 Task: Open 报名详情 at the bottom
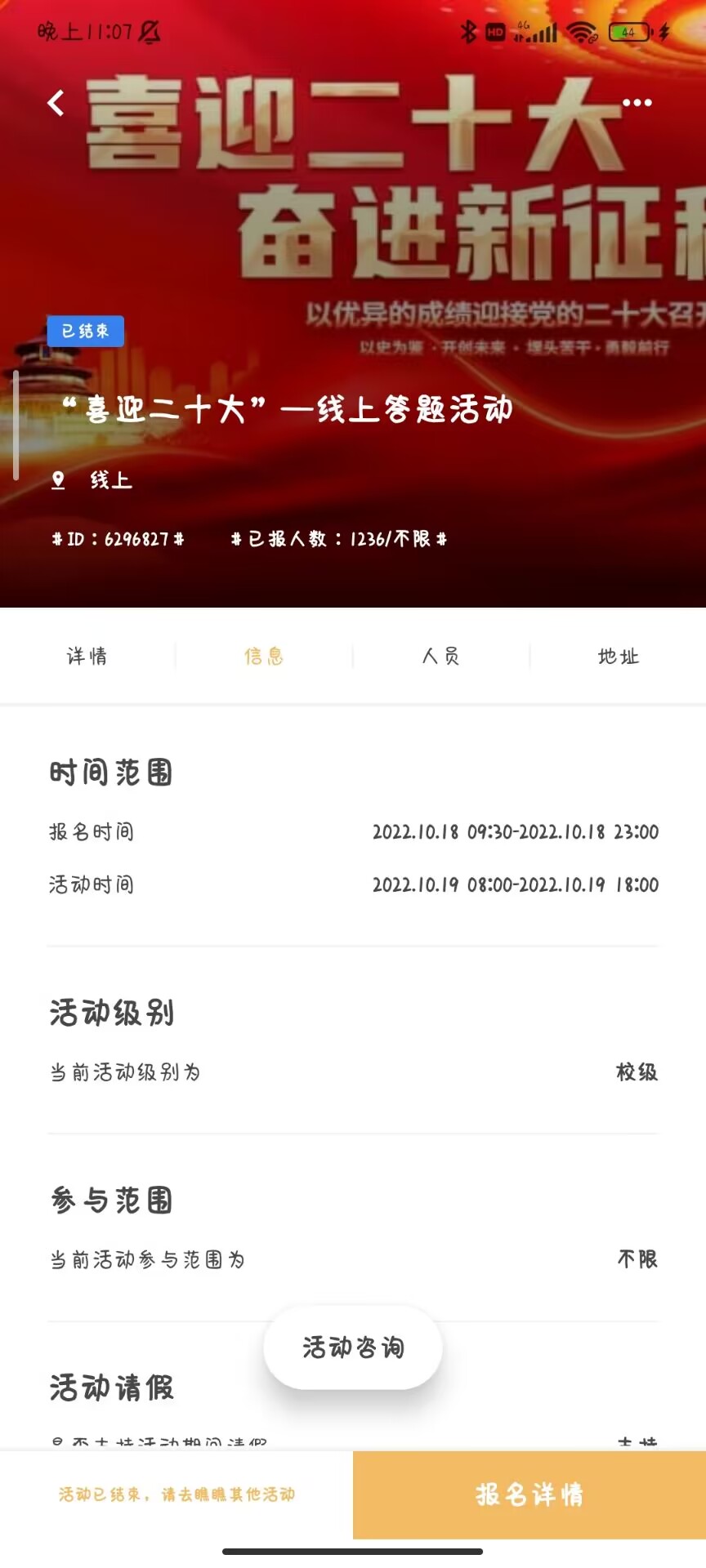[529, 1494]
